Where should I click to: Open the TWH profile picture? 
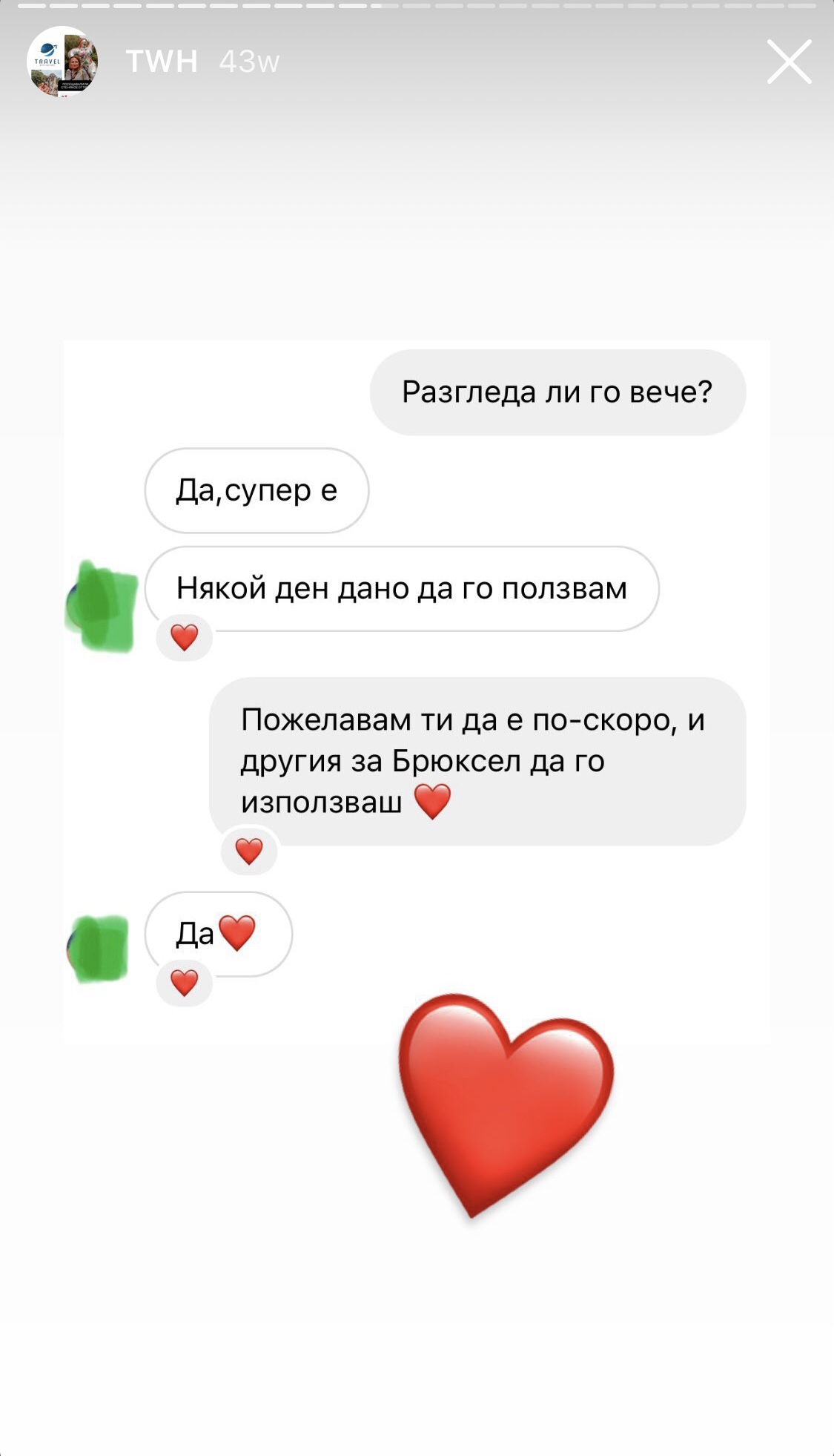[63, 62]
